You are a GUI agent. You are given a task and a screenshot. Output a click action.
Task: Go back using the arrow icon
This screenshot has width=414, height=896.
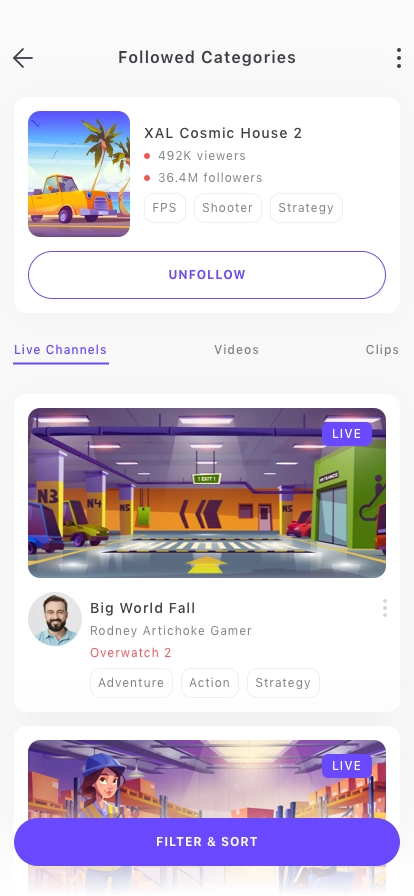tap(23, 58)
